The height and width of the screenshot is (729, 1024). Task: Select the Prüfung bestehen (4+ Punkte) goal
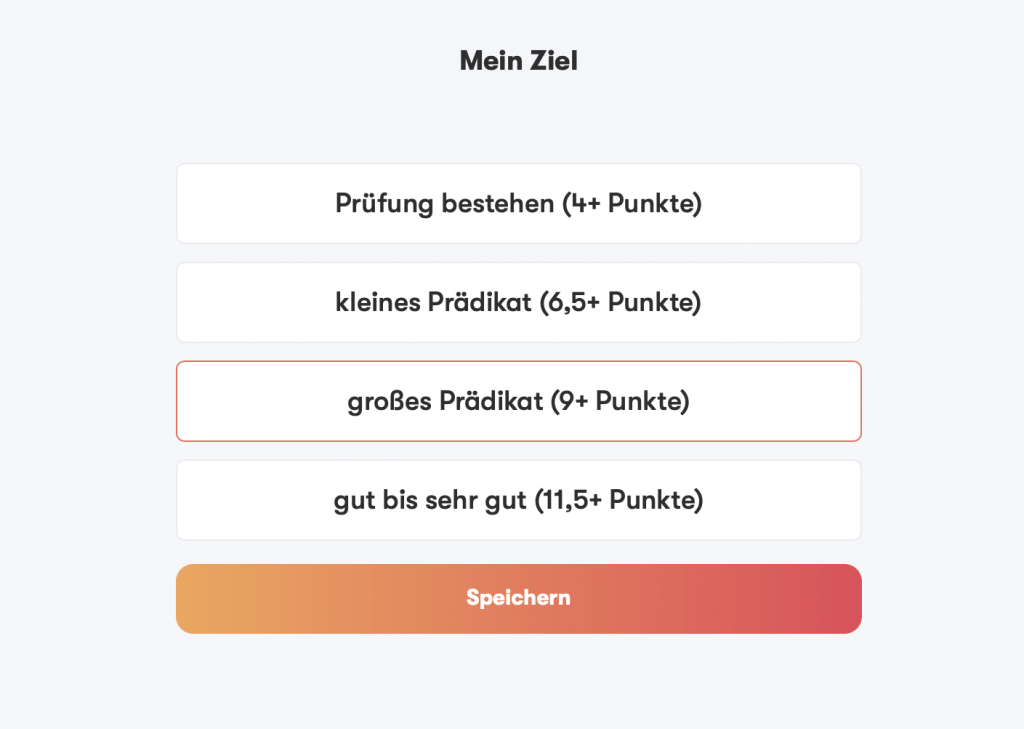coord(518,204)
